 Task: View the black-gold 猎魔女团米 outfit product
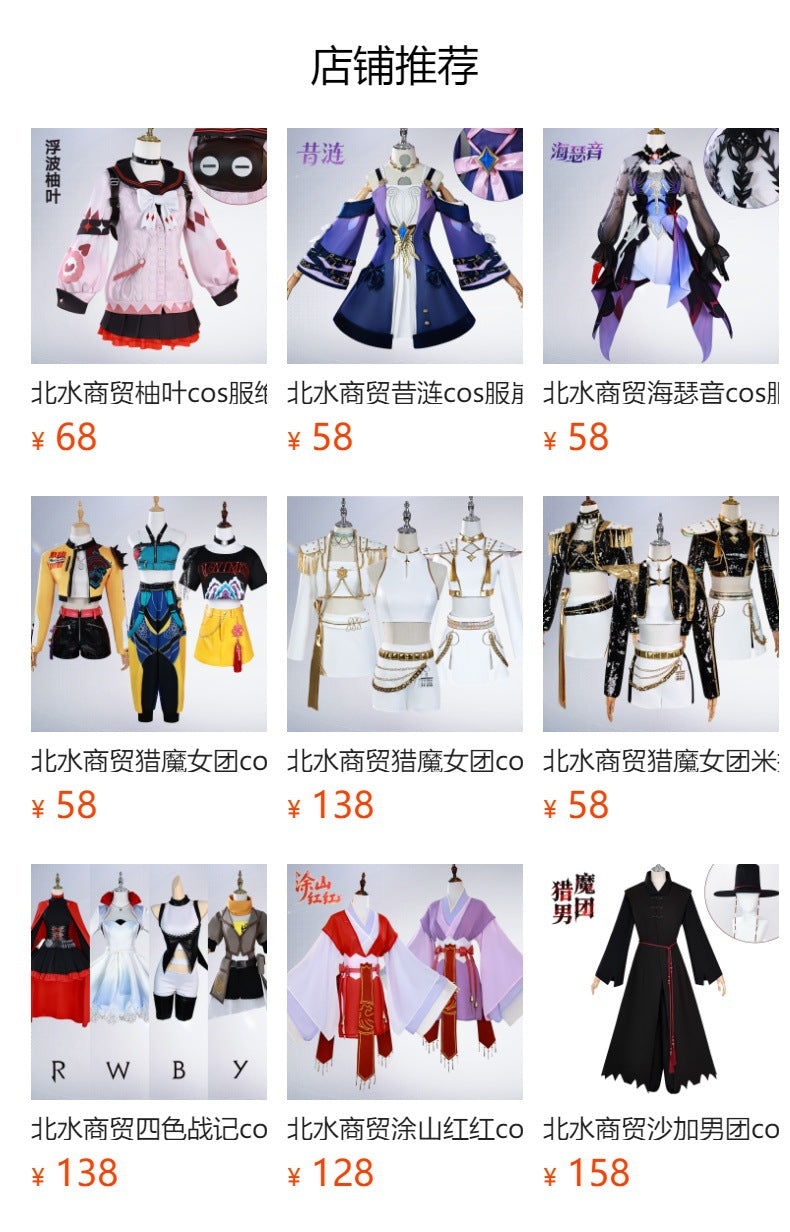[661, 614]
